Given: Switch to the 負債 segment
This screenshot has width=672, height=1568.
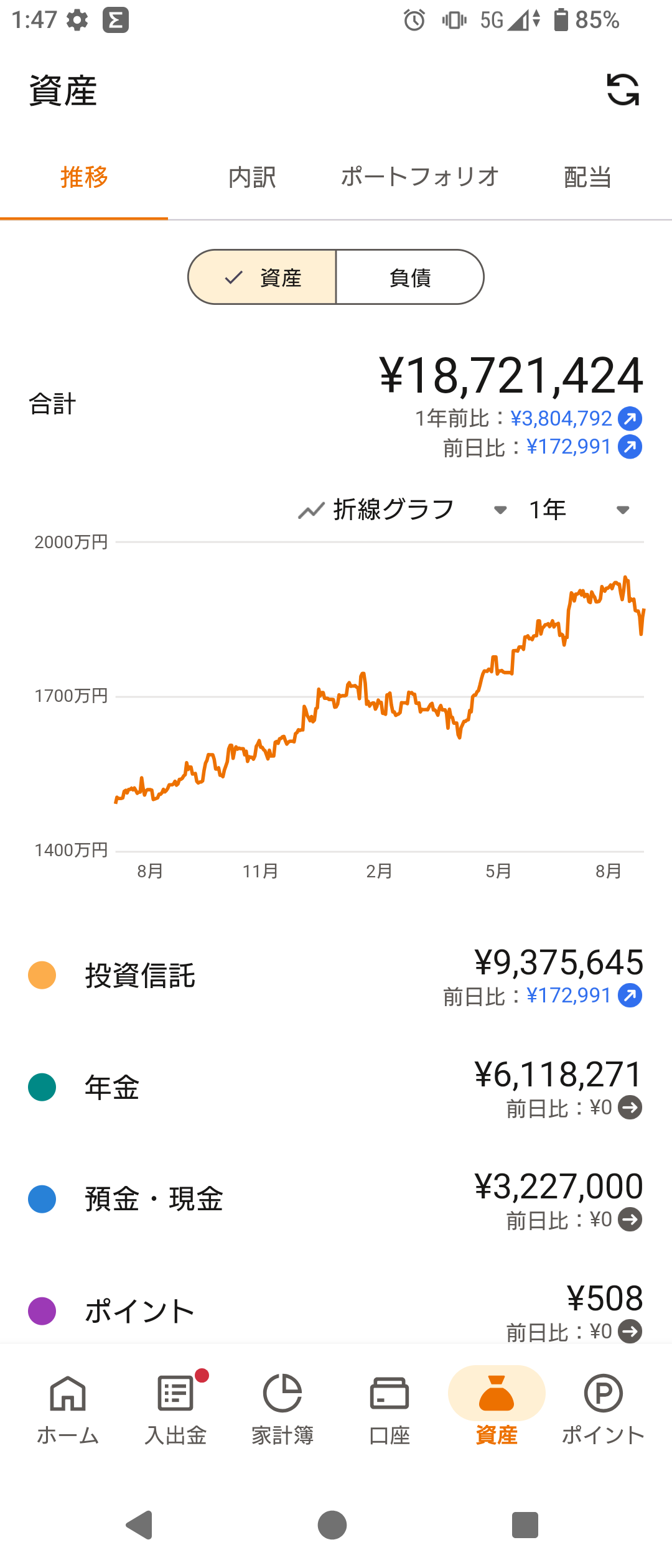Looking at the screenshot, I should pyautogui.click(x=410, y=277).
